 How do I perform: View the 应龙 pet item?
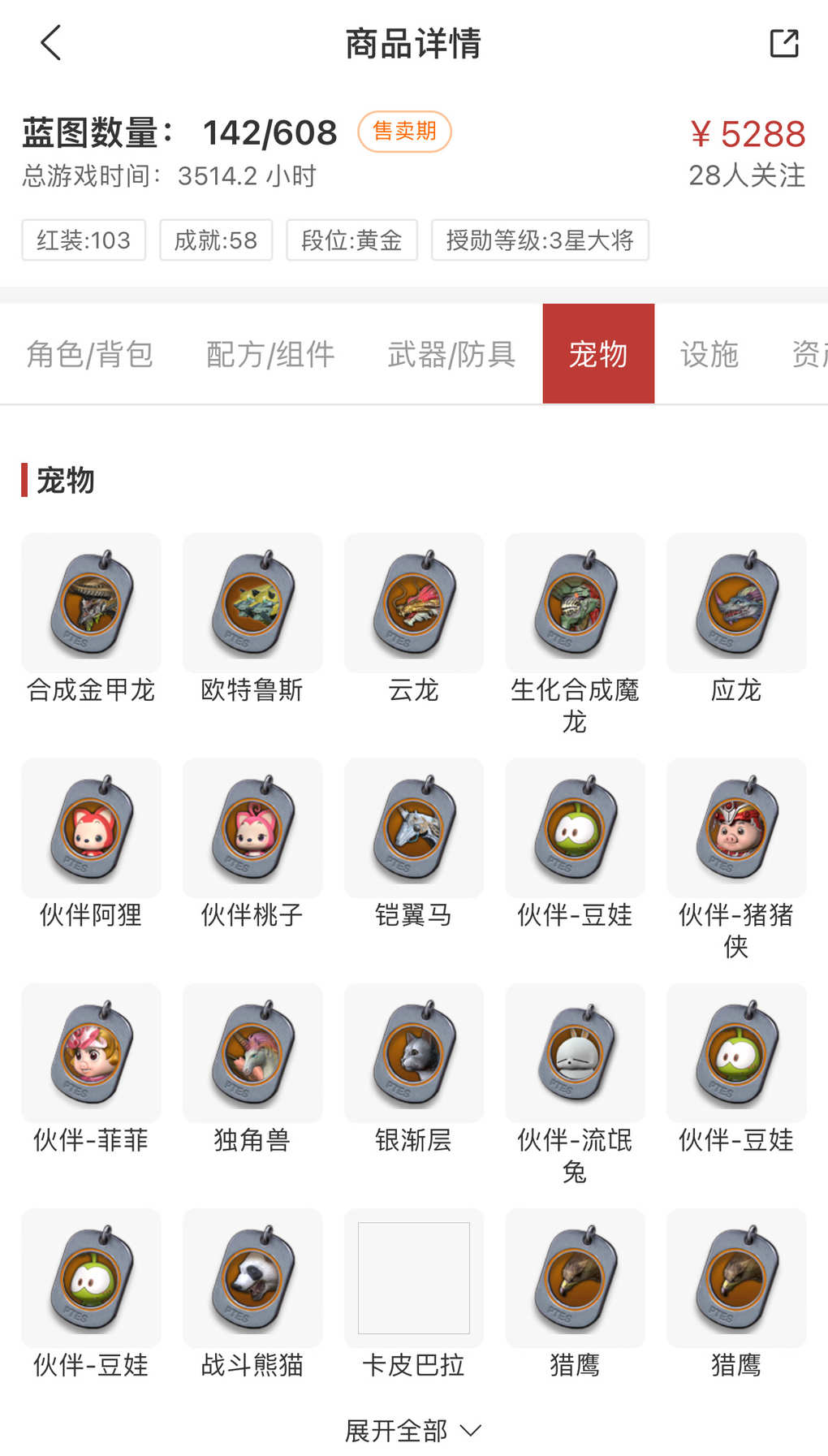[736, 603]
